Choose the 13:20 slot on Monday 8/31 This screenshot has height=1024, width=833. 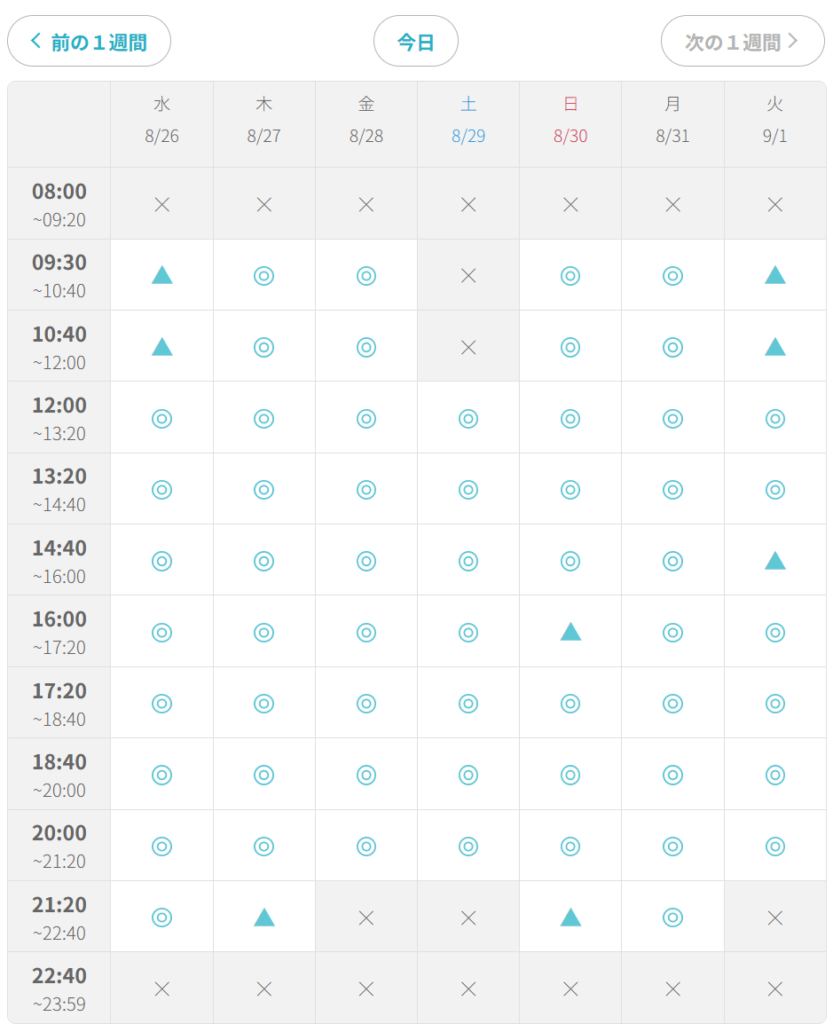coord(672,490)
